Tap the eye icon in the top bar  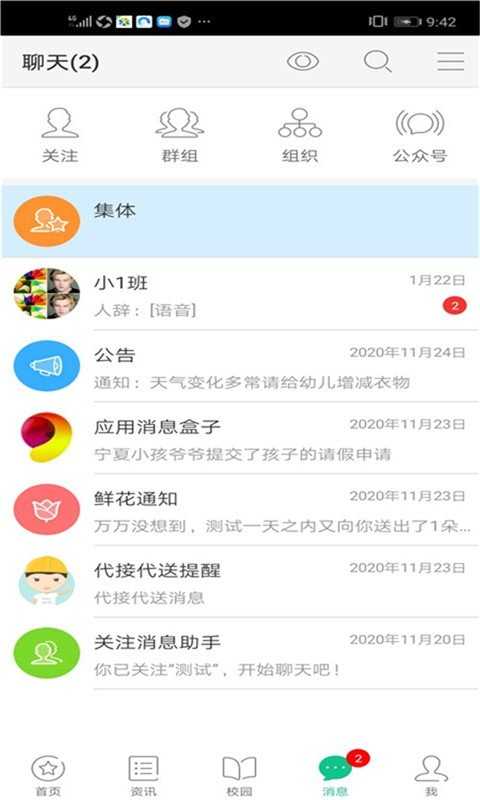302,62
